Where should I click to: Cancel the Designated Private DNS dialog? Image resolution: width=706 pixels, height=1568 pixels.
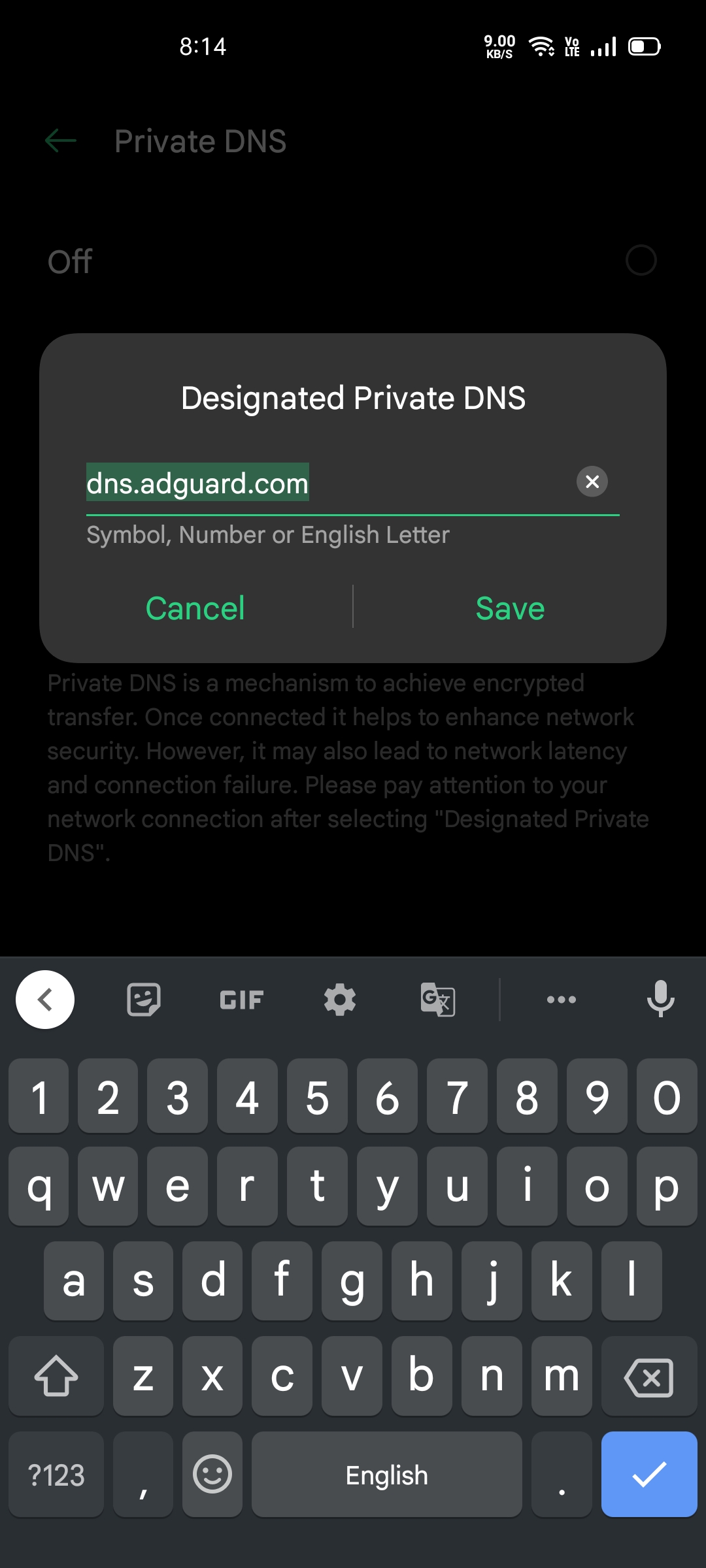[x=195, y=608]
